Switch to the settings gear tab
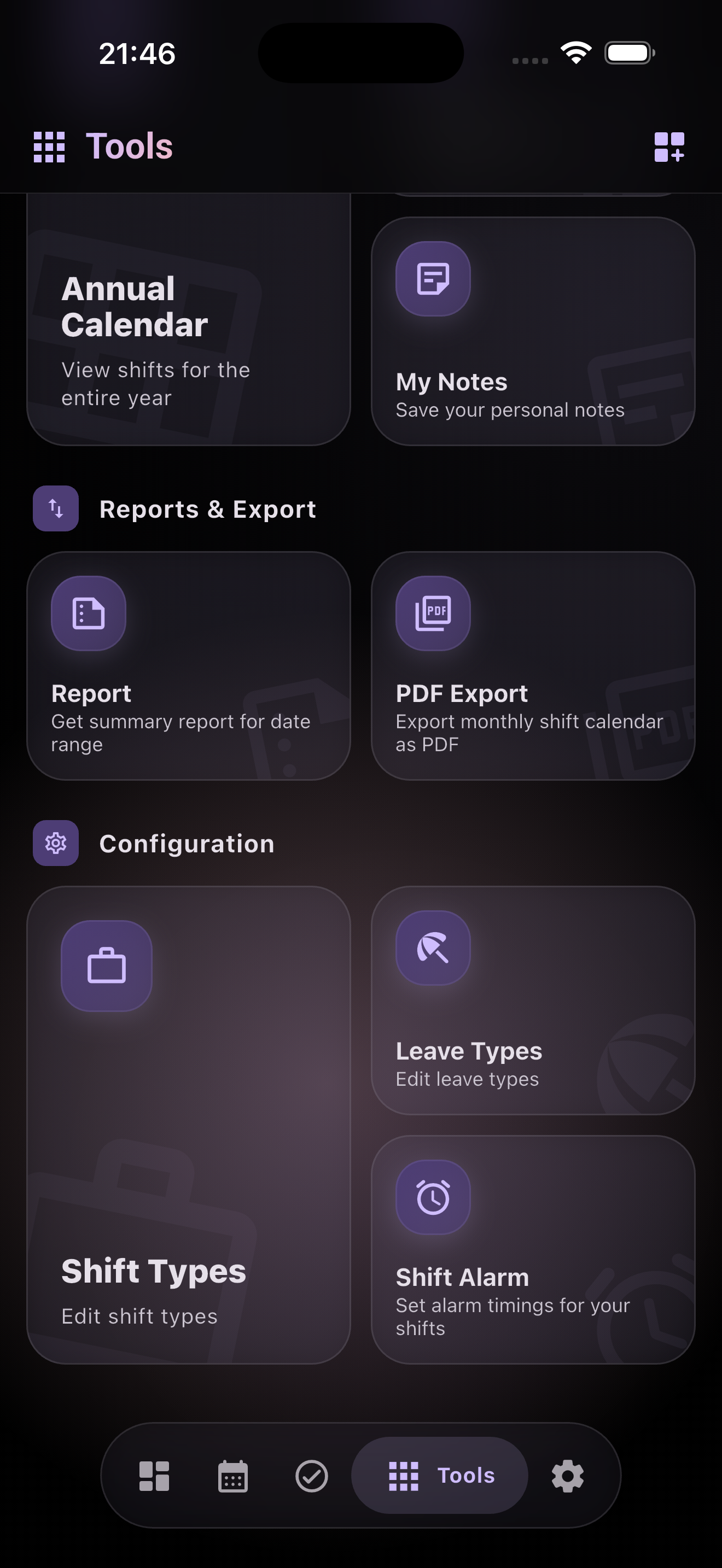The width and height of the screenshot is (722, 1568). point(568,1476)
